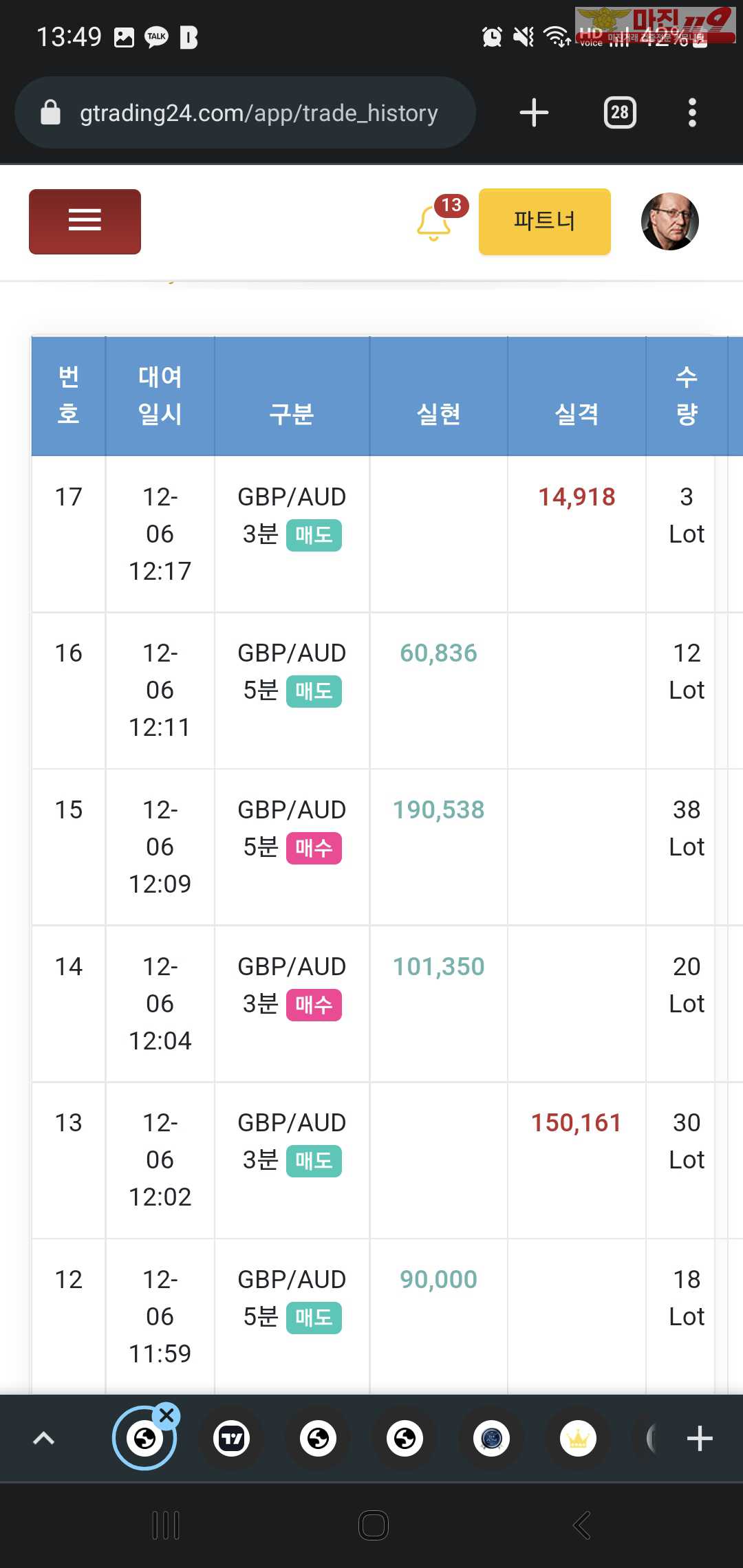The width and height of the screenshot is (743, 1568).
Task: Expand the bottom tab bar
Action: click(x=44, y=1438)
